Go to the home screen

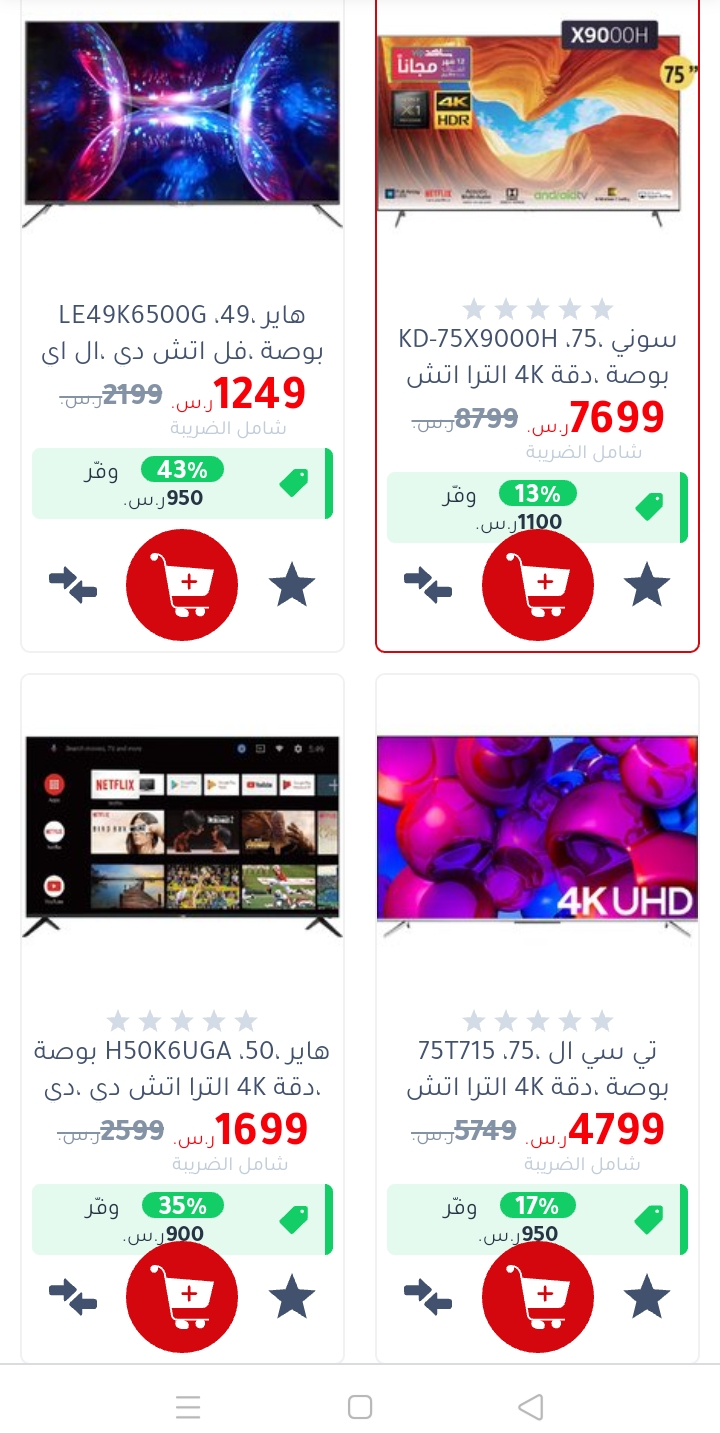tap(360, 1407)
